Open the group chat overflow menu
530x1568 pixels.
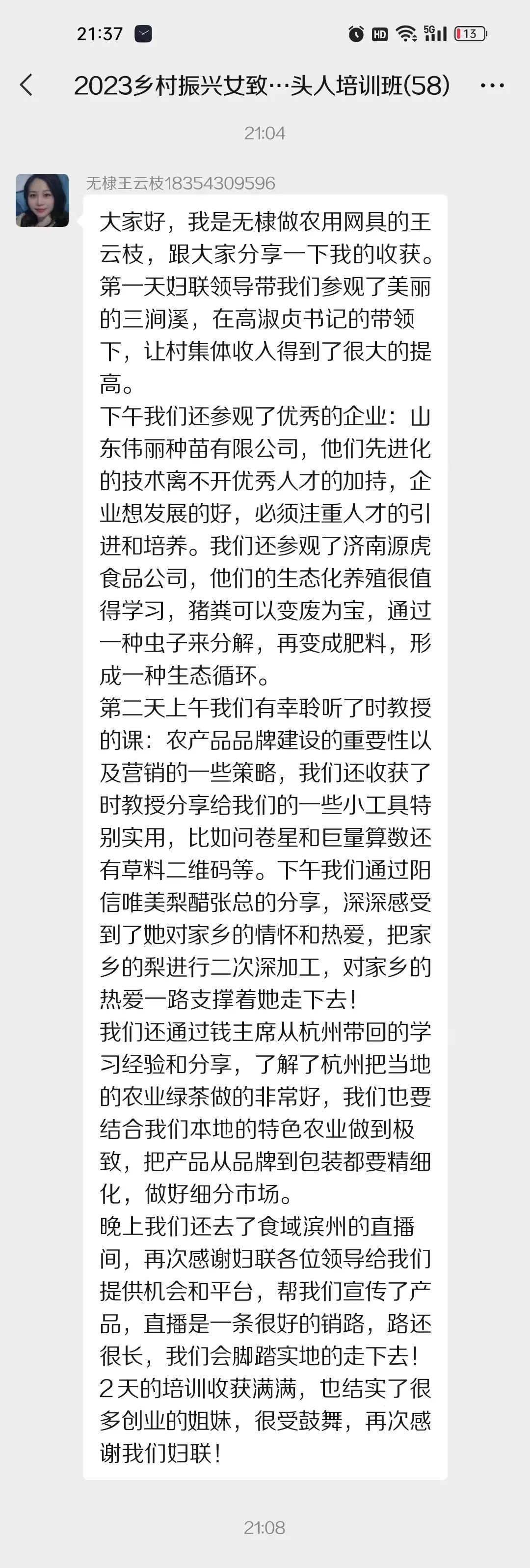coord(492,86)
